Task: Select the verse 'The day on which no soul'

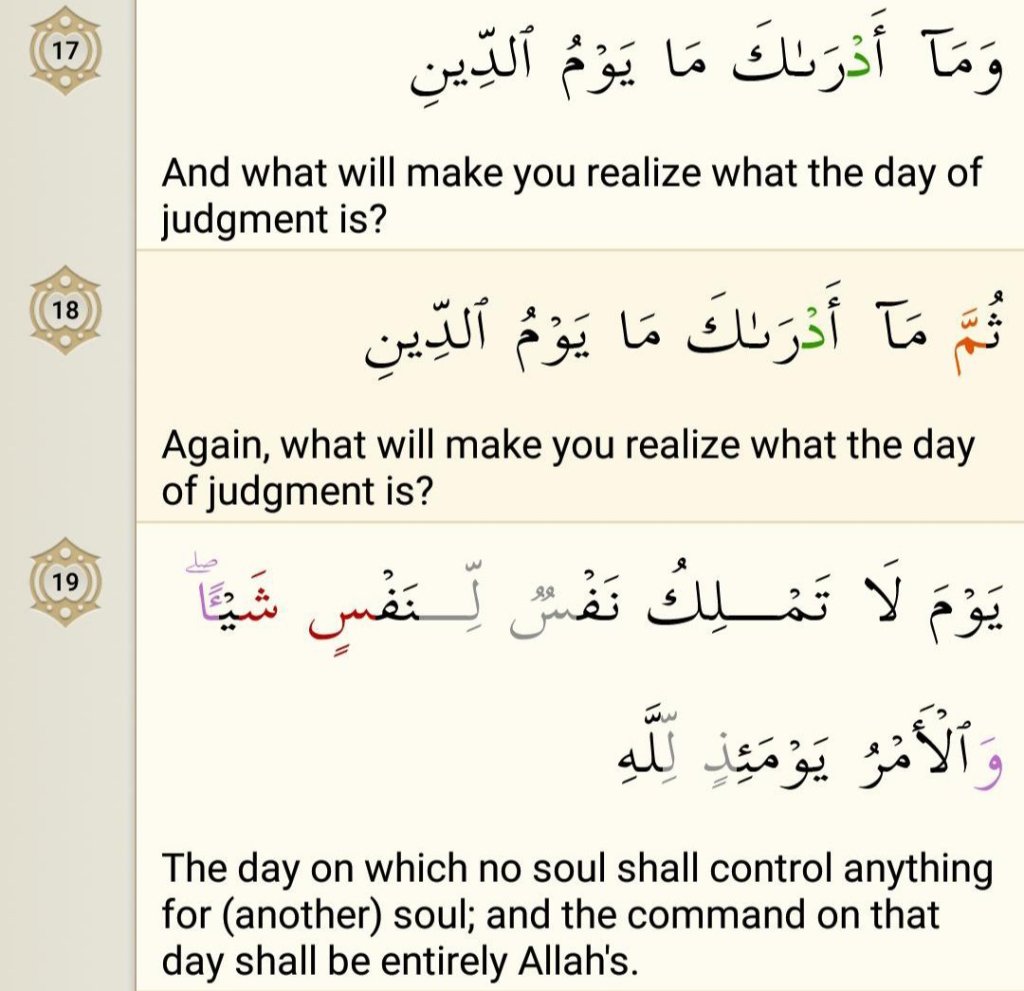Action: (x=578, y=915)
